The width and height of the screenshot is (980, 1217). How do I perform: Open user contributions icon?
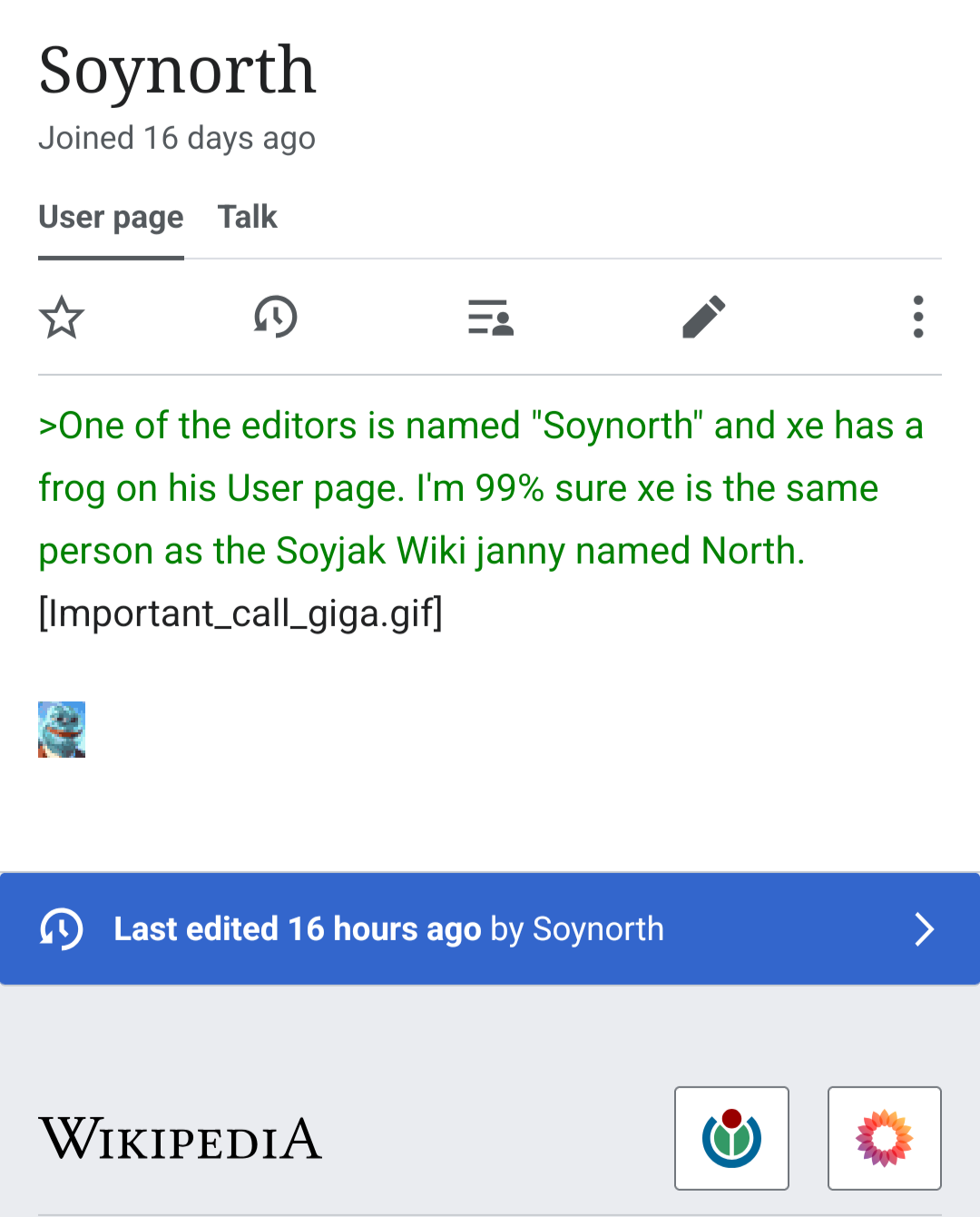[490, 317]
